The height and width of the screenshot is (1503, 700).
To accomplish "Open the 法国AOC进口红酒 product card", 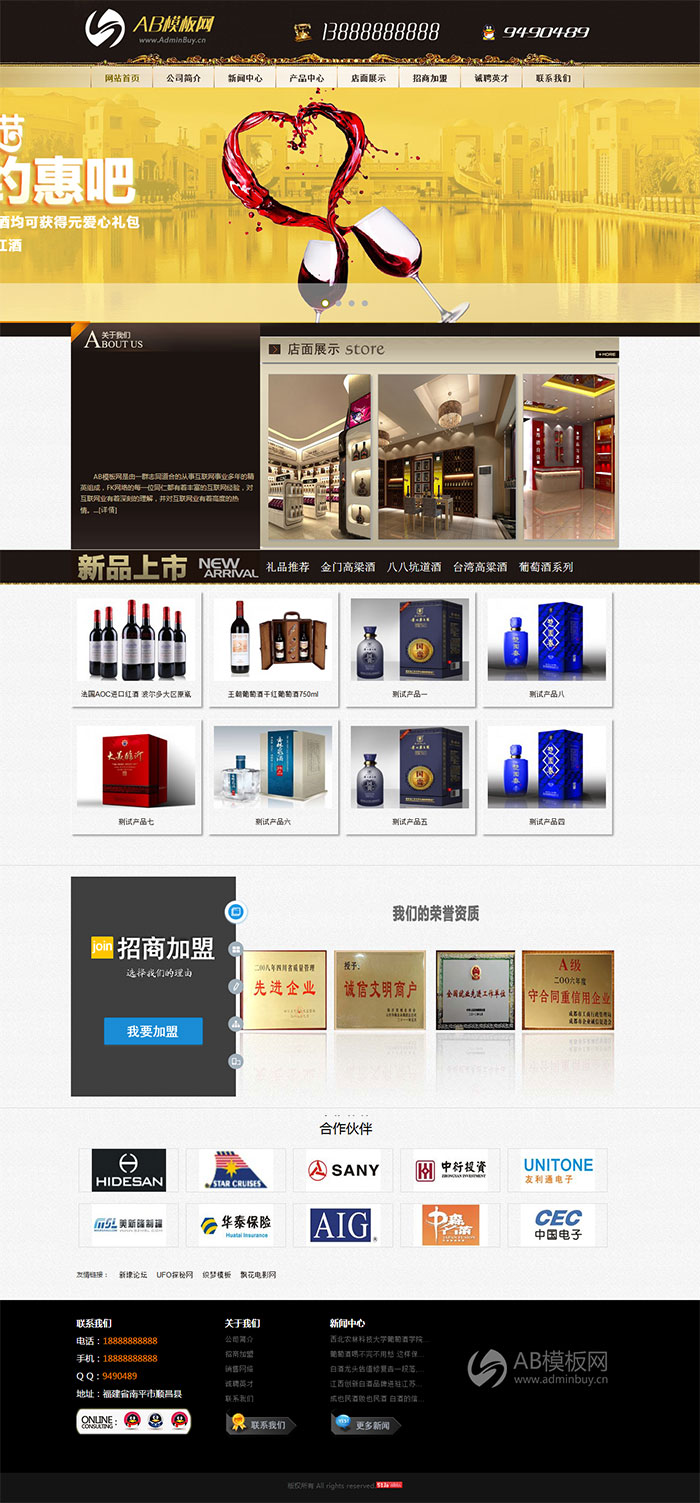I will coord(137,649).
